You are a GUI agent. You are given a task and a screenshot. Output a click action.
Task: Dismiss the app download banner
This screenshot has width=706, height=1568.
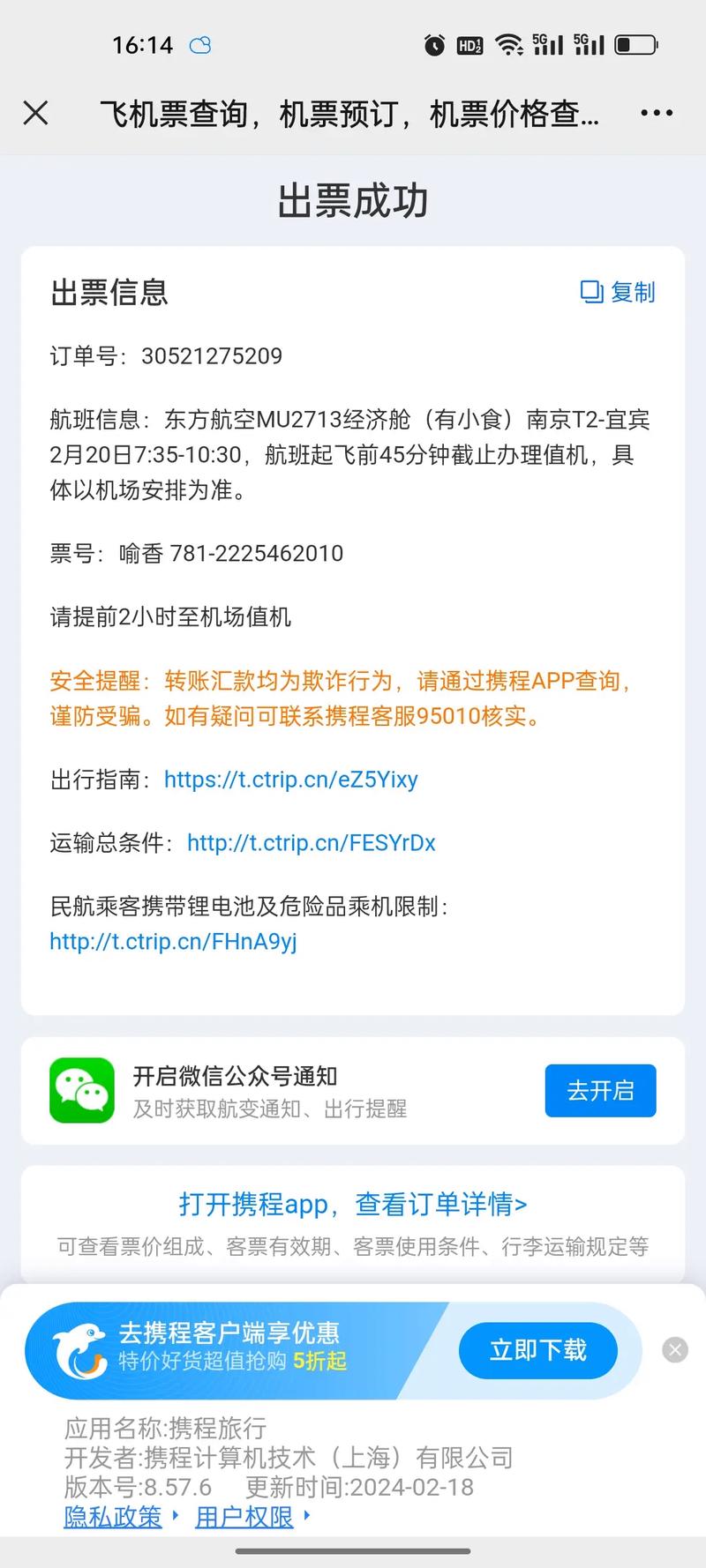[x=674, y=1349]
